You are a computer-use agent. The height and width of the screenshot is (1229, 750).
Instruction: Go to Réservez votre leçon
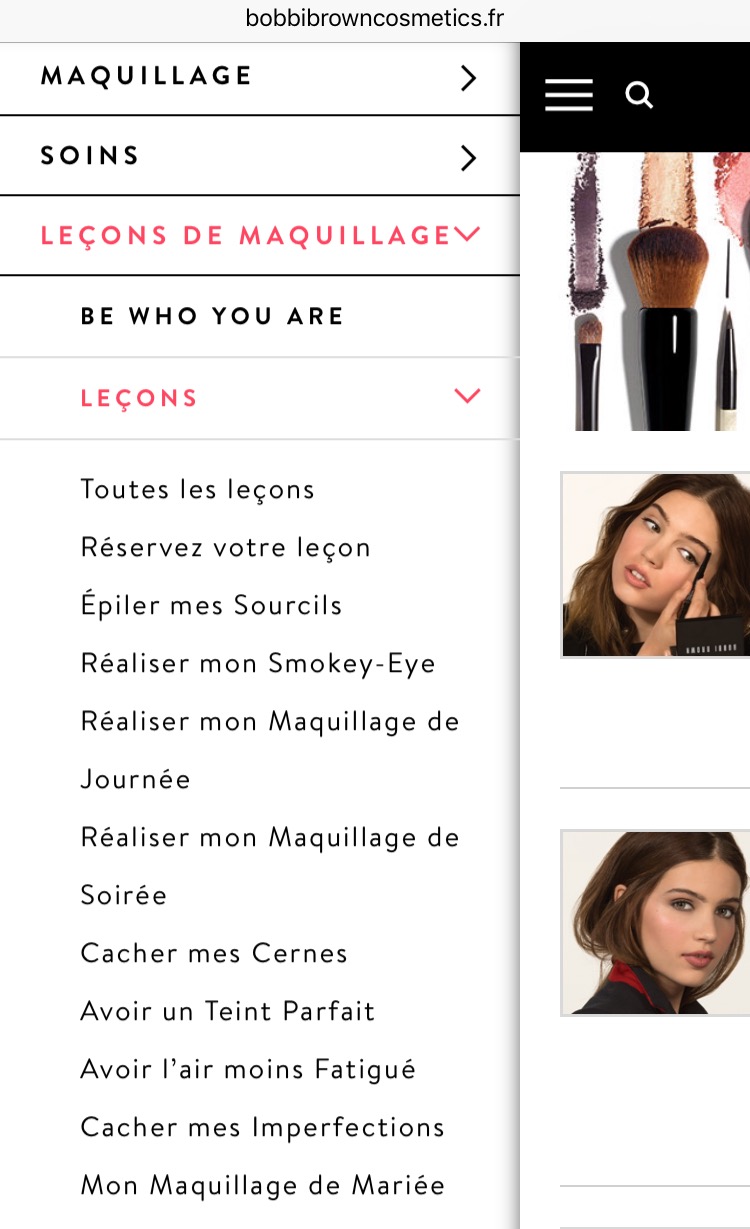[x=225, y=547]
